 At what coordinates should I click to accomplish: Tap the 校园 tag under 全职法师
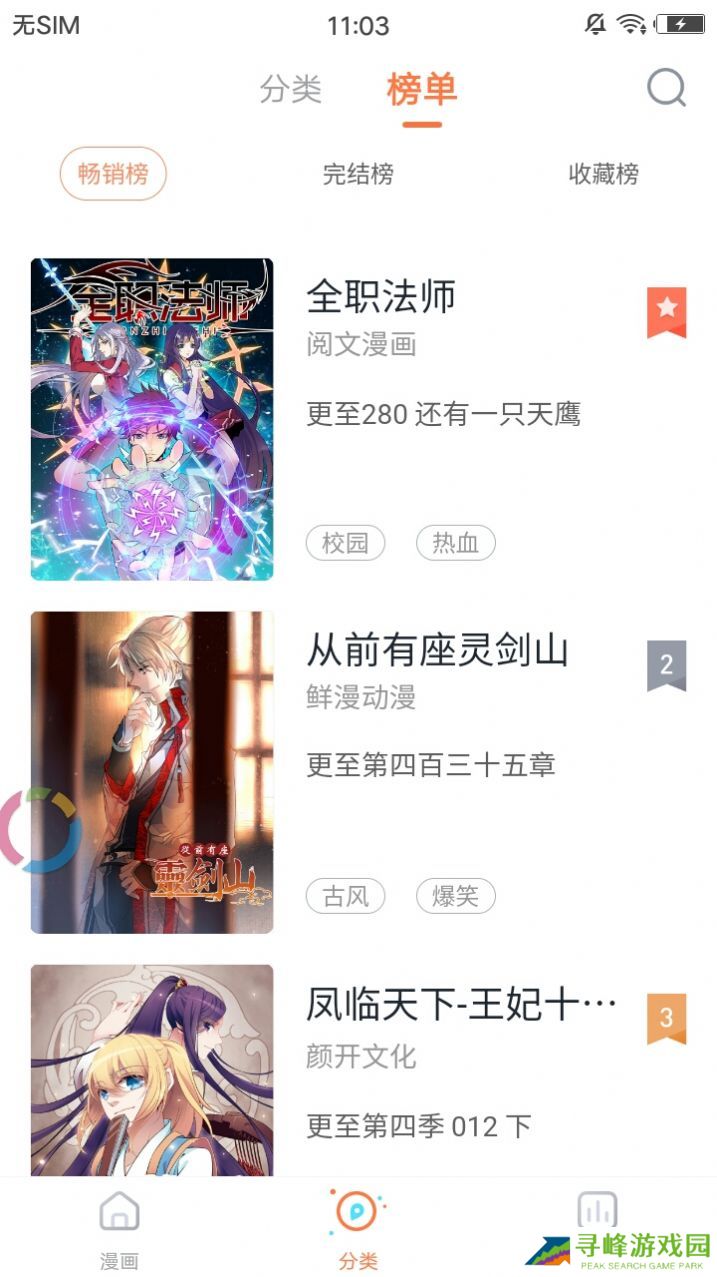[x=345, y=543]
